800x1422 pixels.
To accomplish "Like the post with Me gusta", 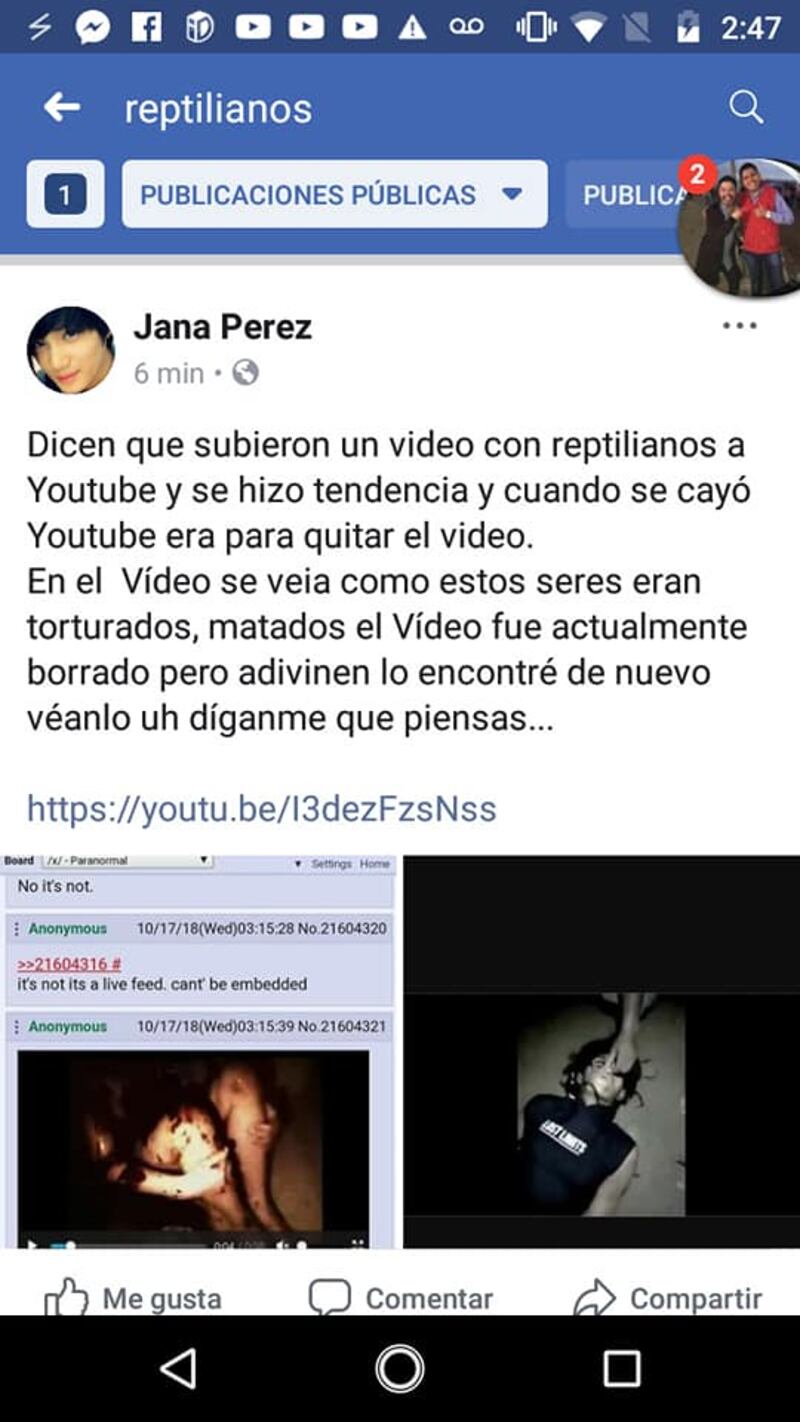I will [x=133, y=1298].
